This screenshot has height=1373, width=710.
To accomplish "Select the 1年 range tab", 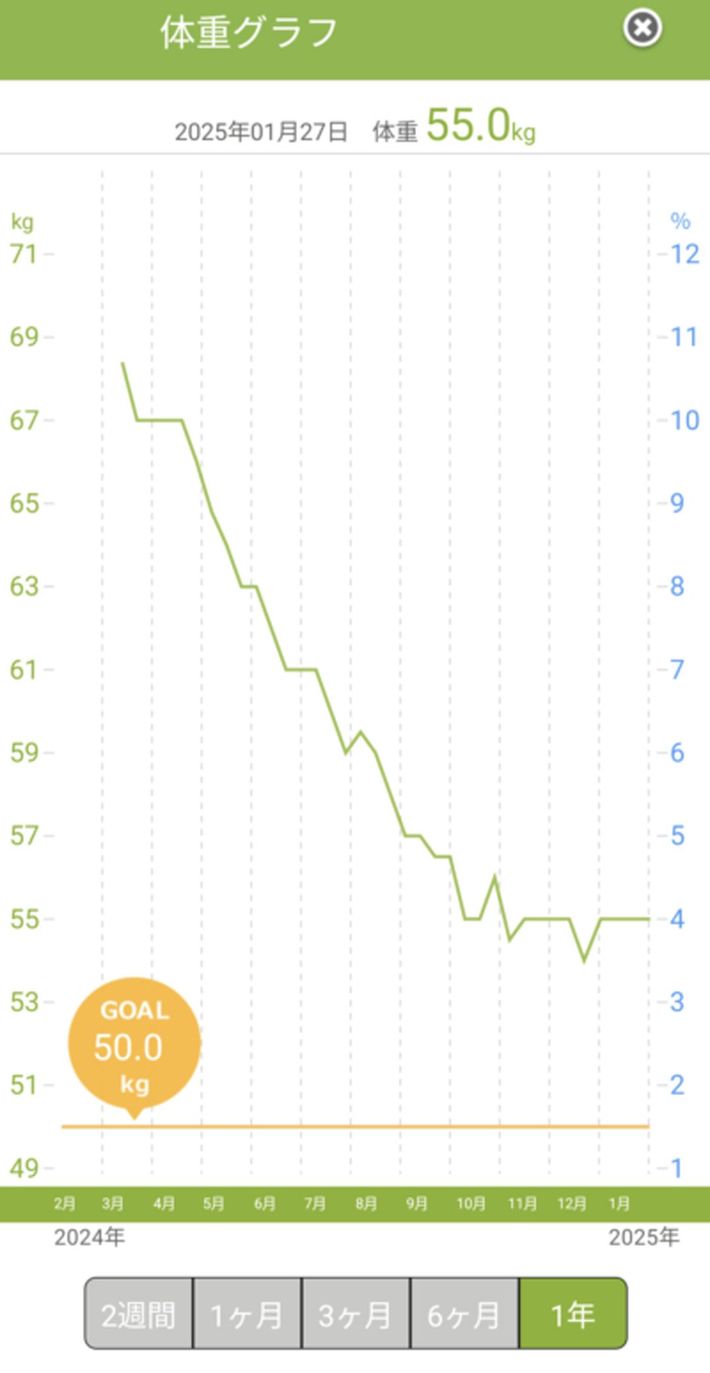I will (573, 1314).
